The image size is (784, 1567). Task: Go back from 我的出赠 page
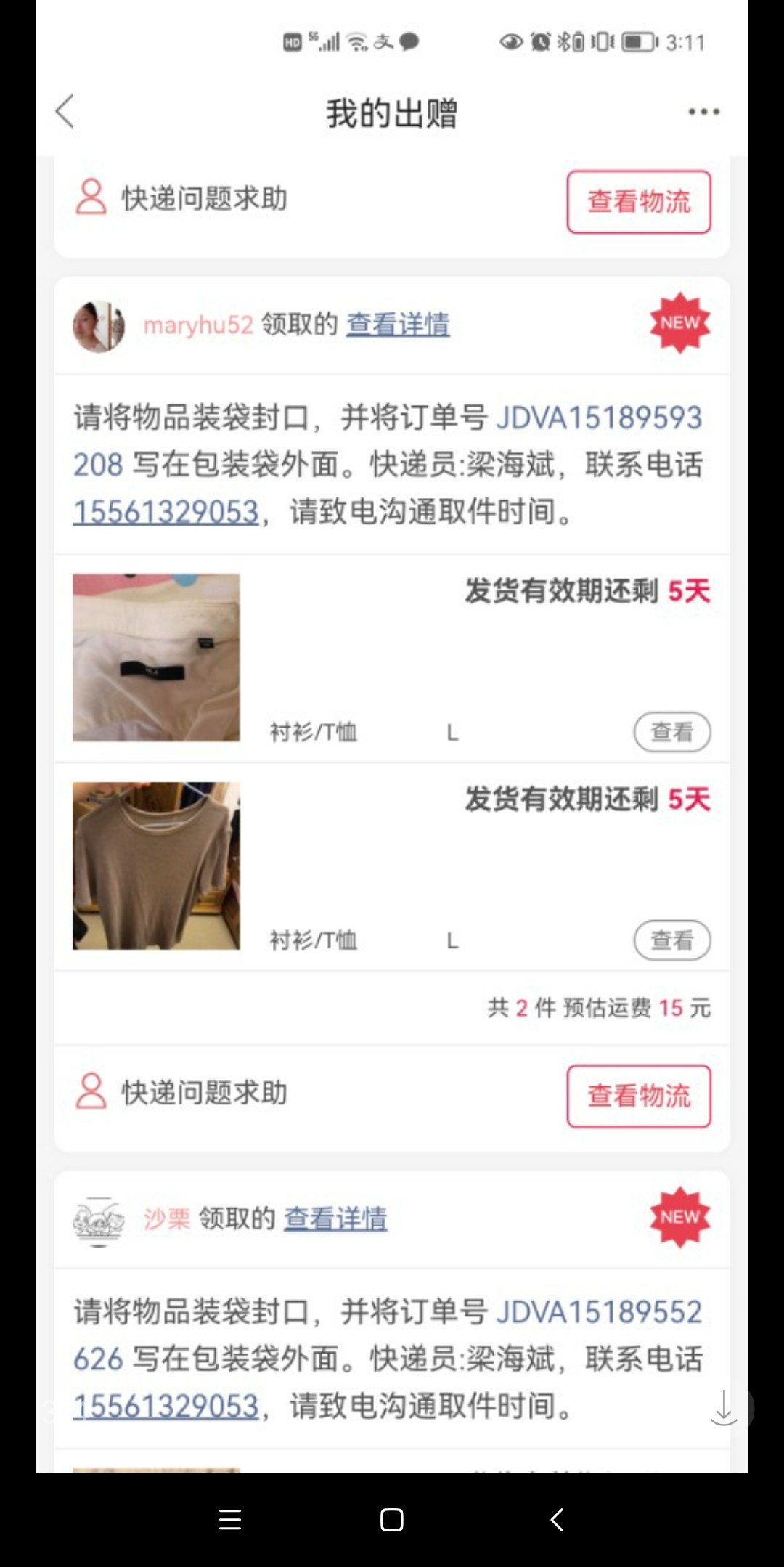(65, 112)
